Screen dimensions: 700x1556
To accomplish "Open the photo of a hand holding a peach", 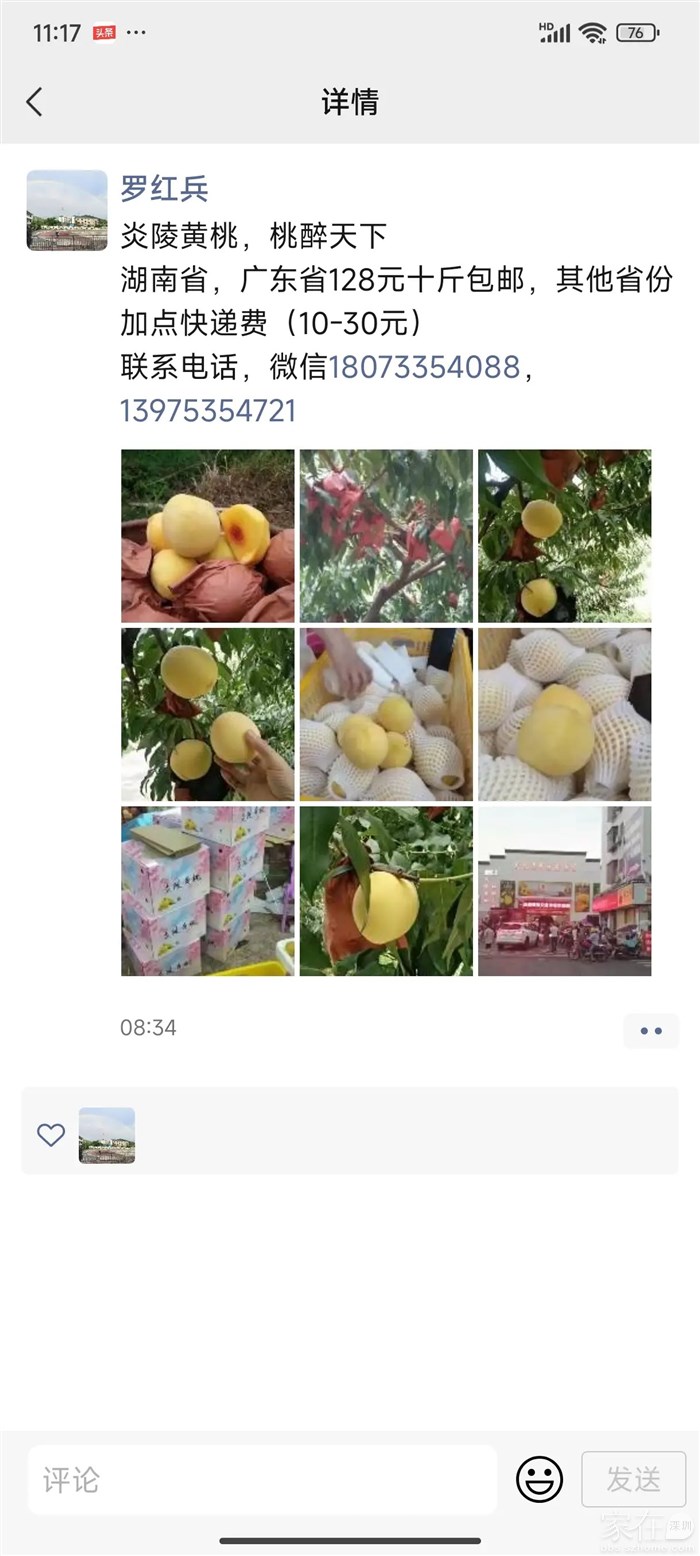I will point(208,714).
